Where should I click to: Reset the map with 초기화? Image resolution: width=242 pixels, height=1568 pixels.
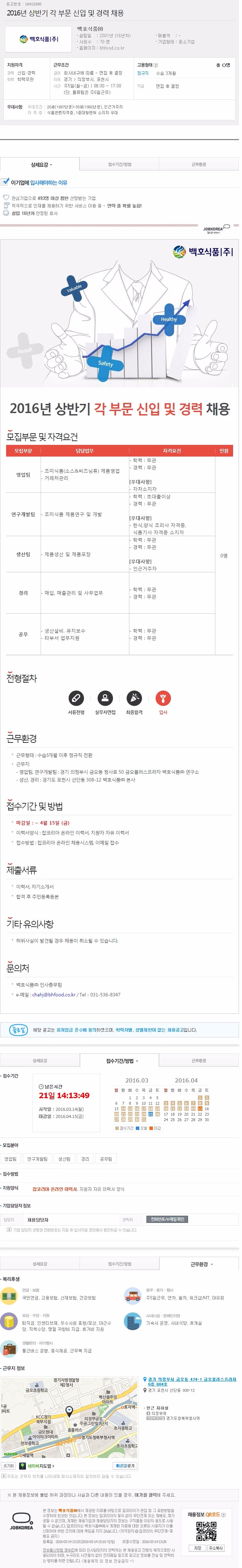point(9,1466)
